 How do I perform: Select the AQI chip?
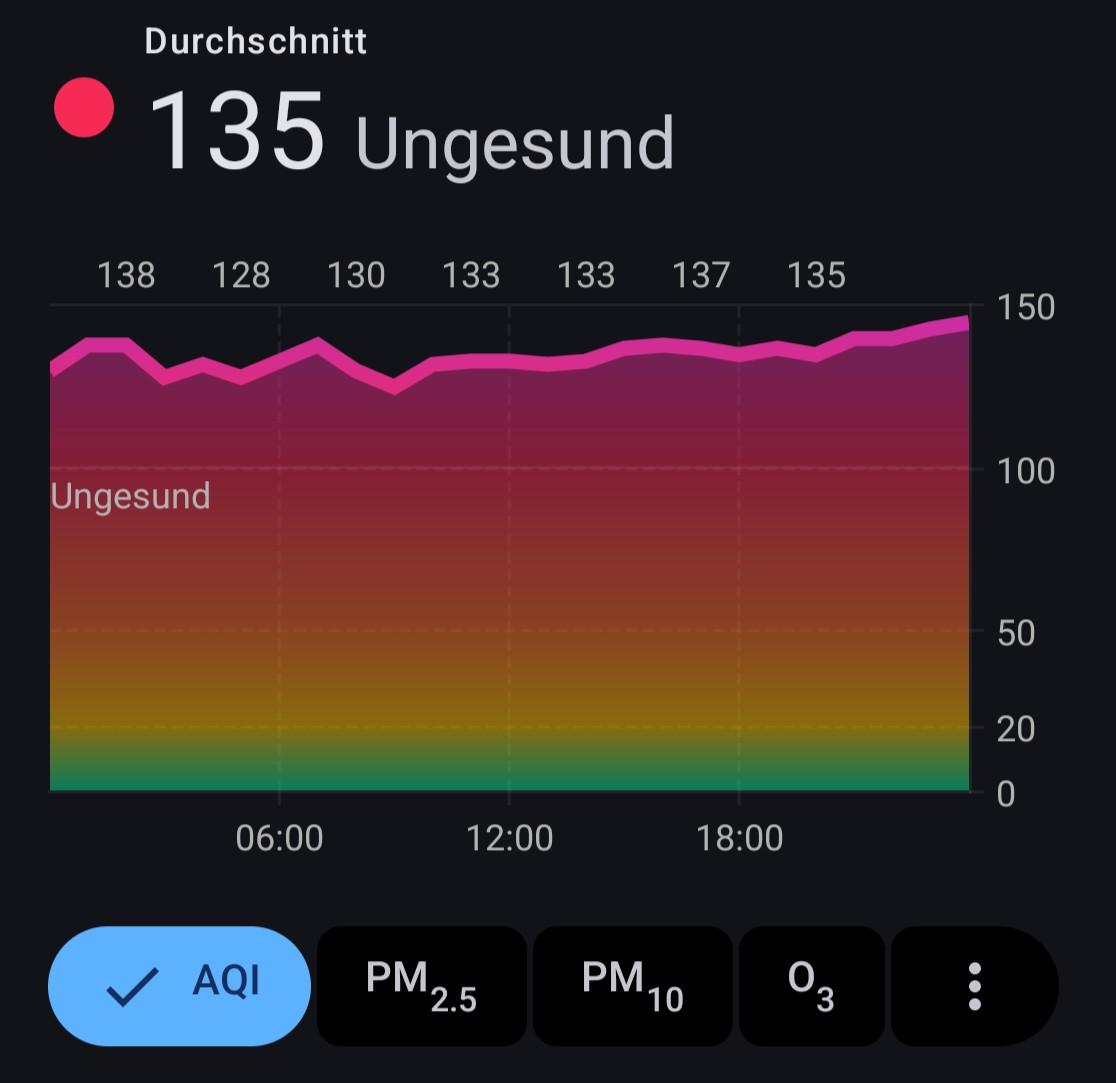(x=180, y=985)
